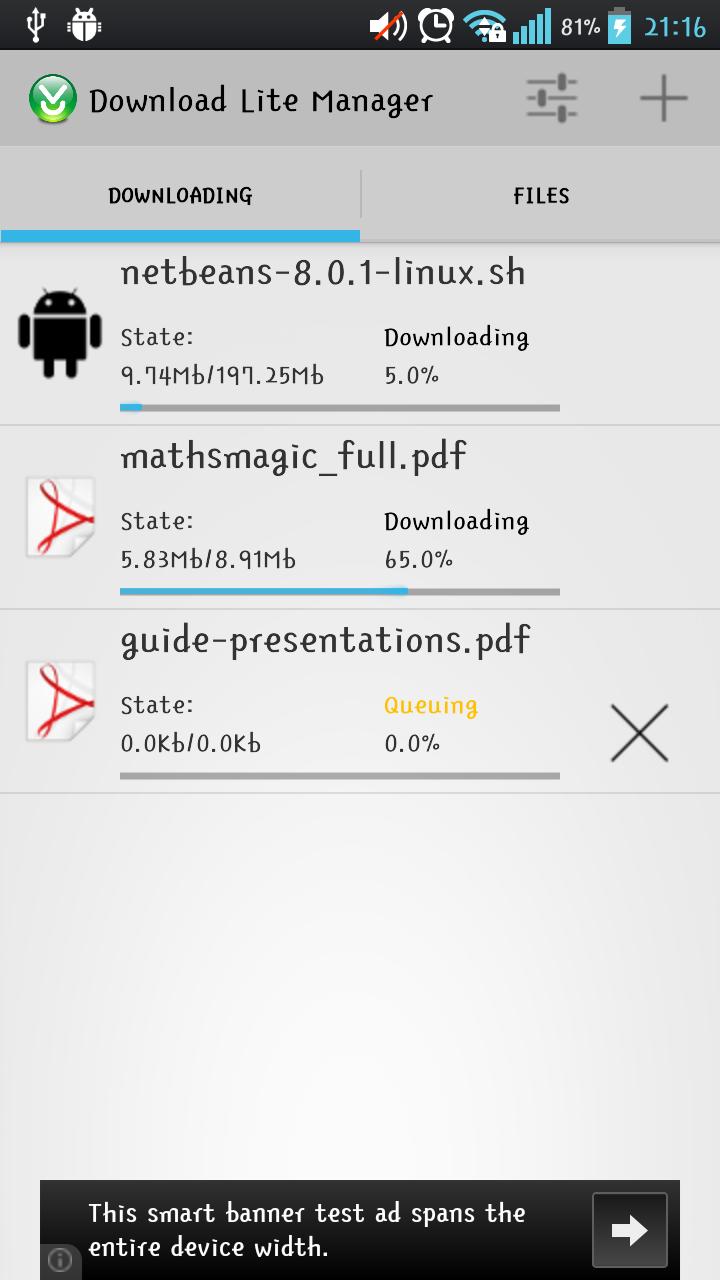Select the PDF icon beside mathsmagic_full.pdf

click(x=57, y=517)
